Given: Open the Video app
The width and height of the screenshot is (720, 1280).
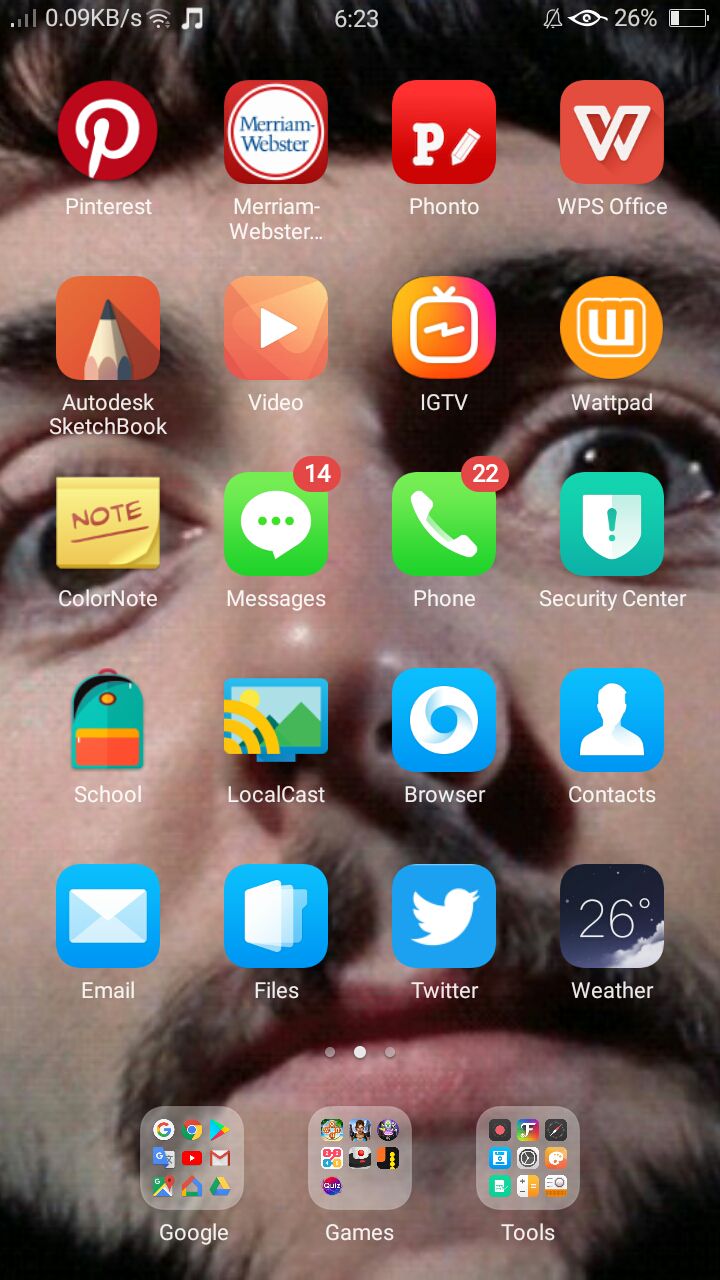Looking at the screenshot, I should click(276, 328).
